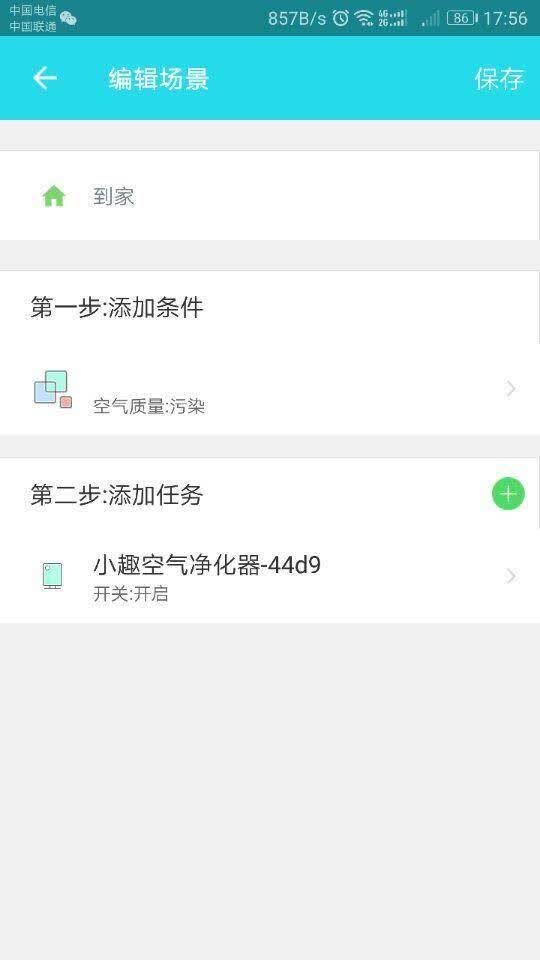
Task: Open the 空气质量:污染 condition
Action: [x=270, y=389]
